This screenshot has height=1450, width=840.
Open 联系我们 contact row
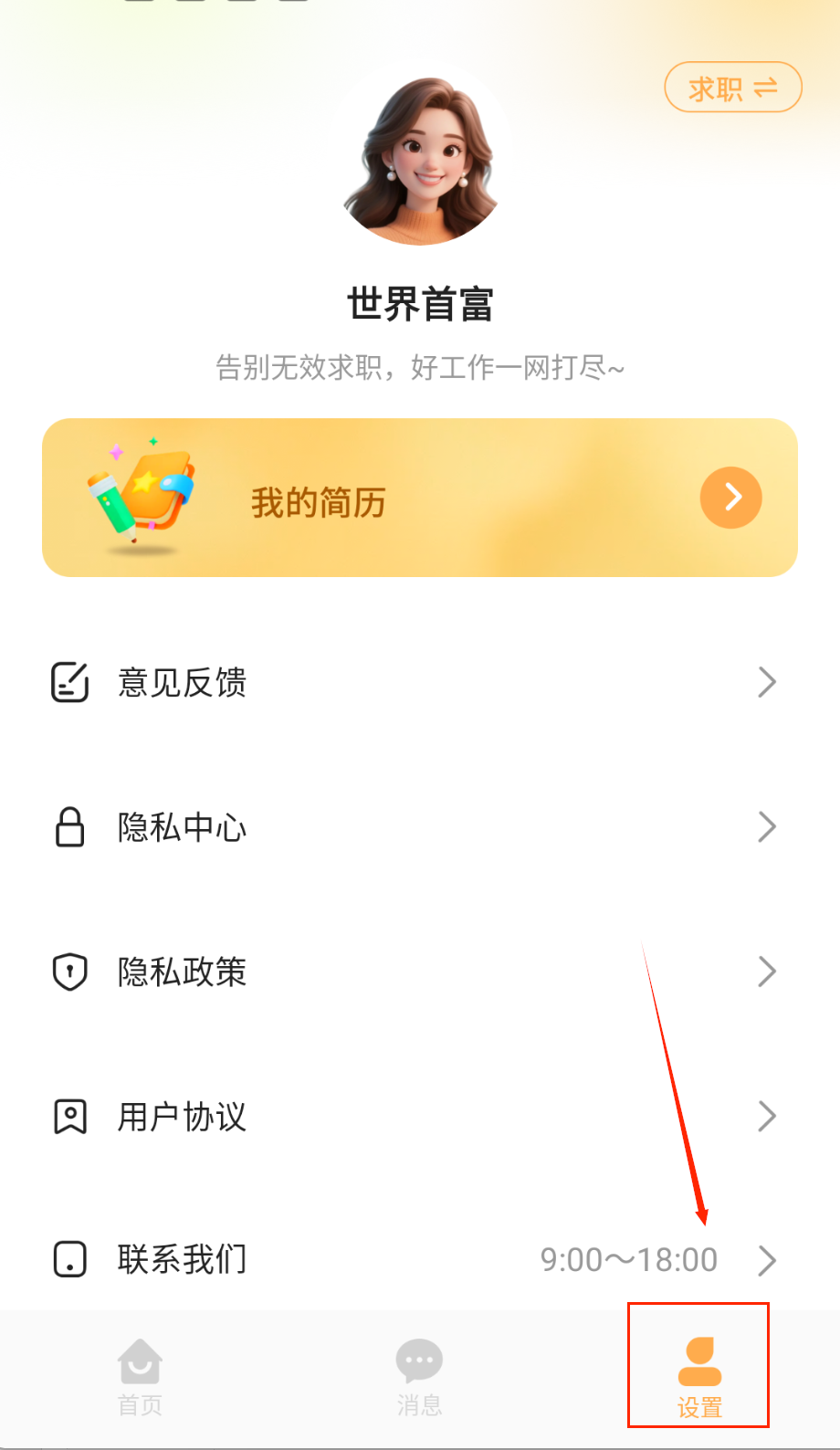click(x=420, y=1259)
